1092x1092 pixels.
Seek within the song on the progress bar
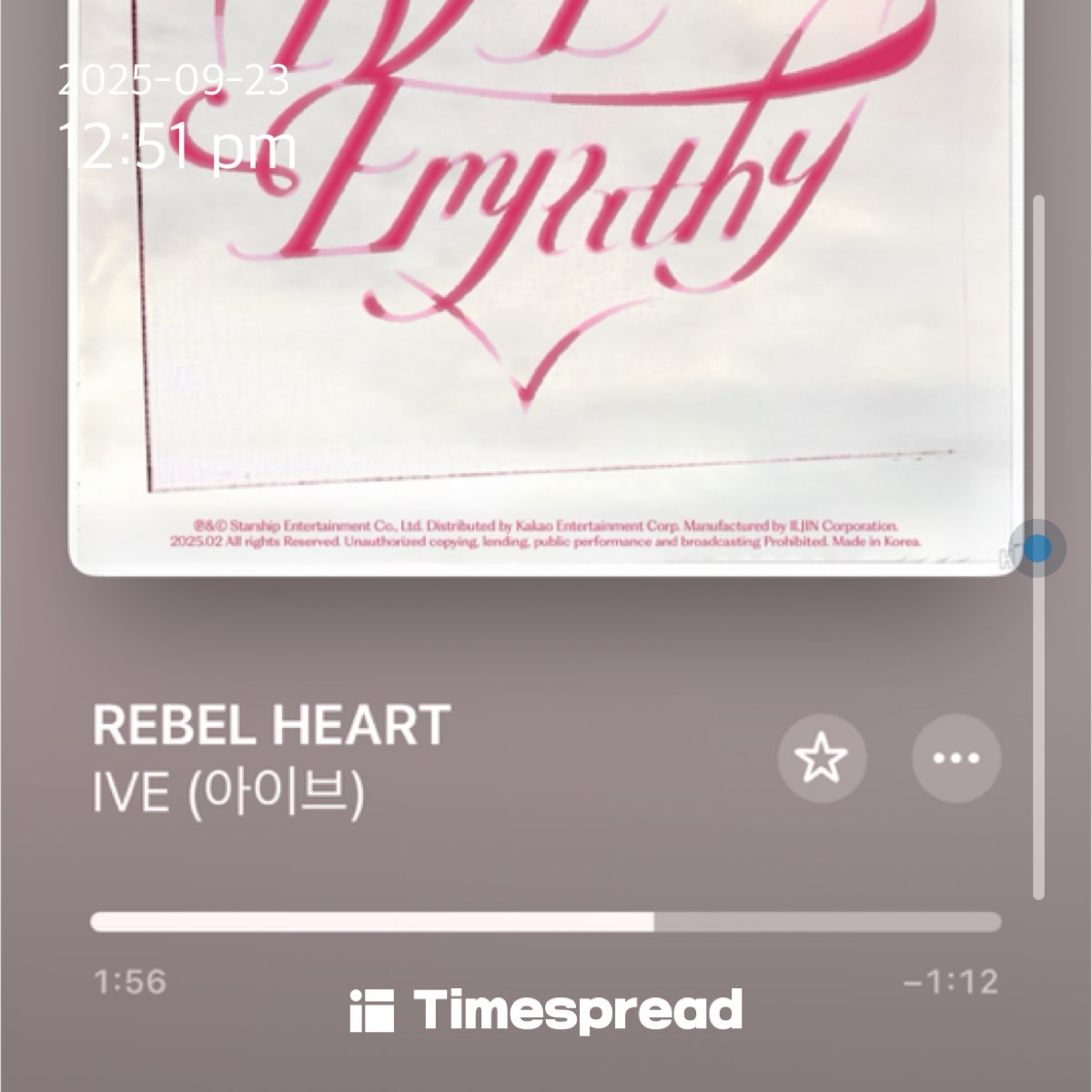(x=546, y=922)
